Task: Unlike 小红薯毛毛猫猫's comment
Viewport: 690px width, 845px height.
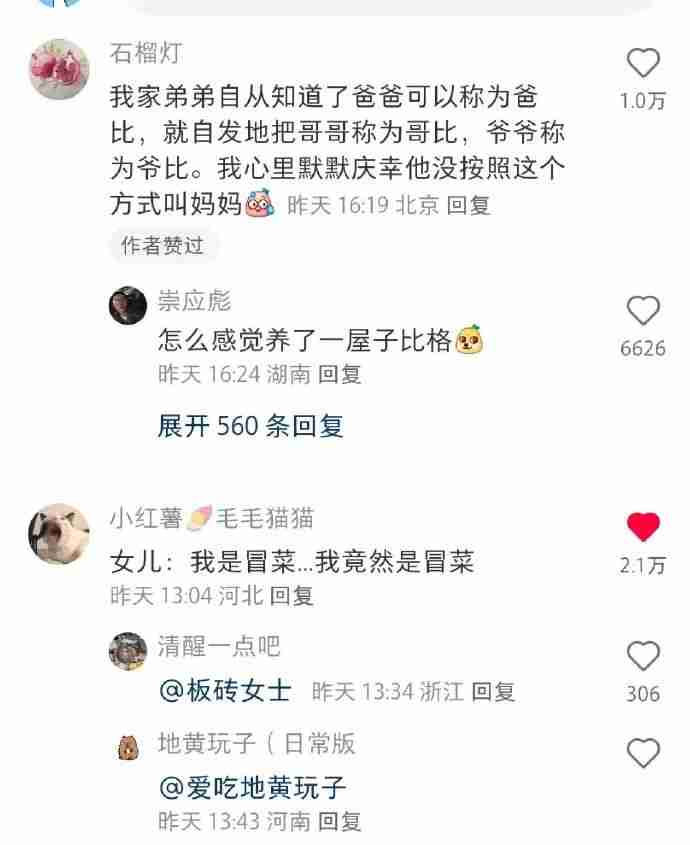Action: (643, 527)
